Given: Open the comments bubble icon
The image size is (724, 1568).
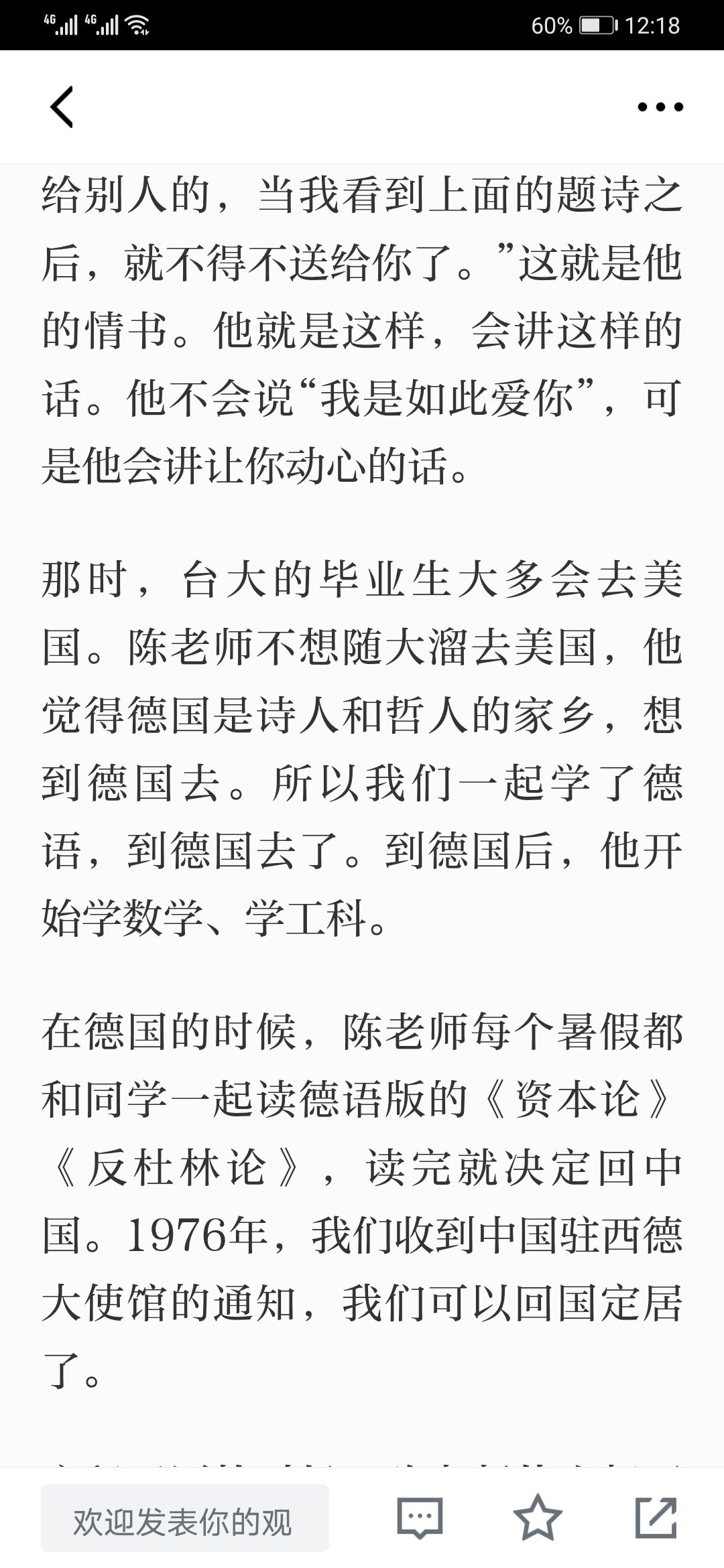Looking at the screenshot, I should point(420,1518).
